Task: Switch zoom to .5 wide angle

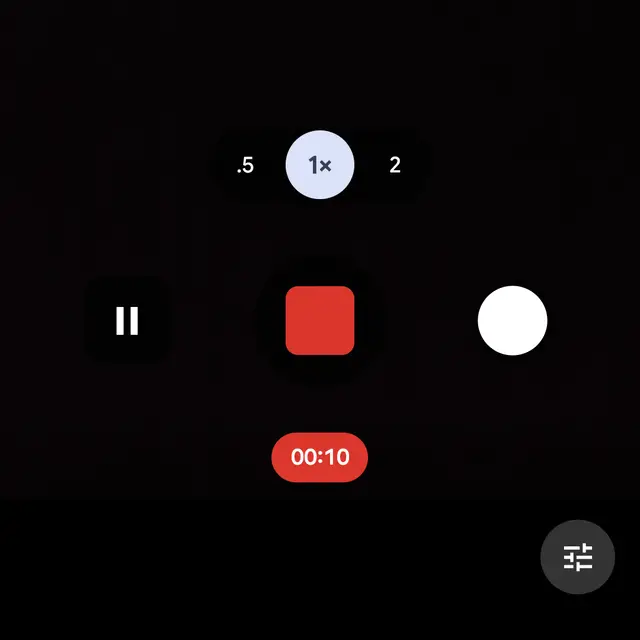Action: [x=245, y=166]
